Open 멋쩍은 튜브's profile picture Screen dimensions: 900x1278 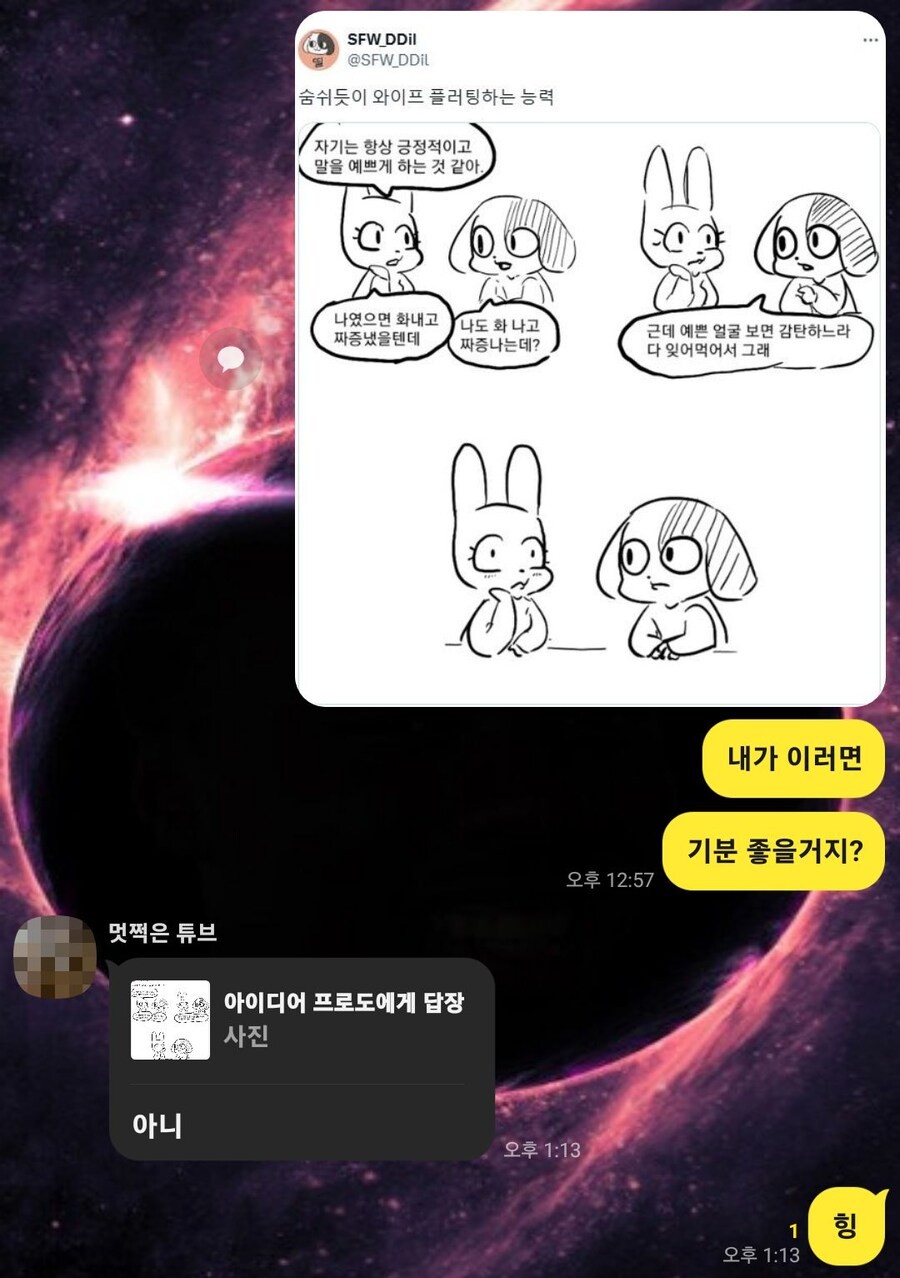pyautogui.click(x=55, y=957)
